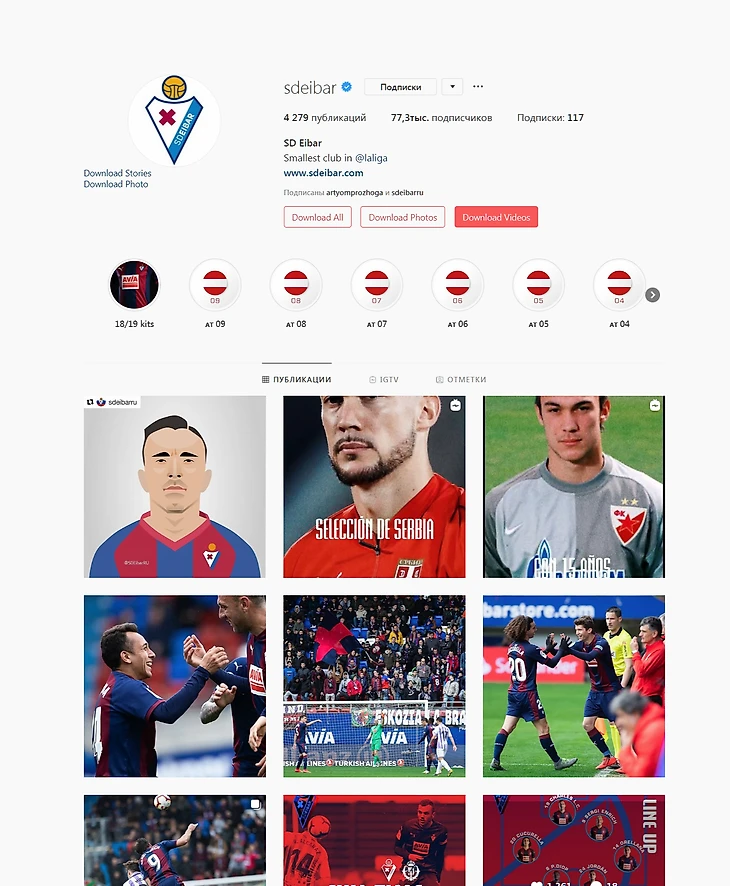Show more highlights with the right arrow
This screenshot has height=886, width=730.
[652, 295]
